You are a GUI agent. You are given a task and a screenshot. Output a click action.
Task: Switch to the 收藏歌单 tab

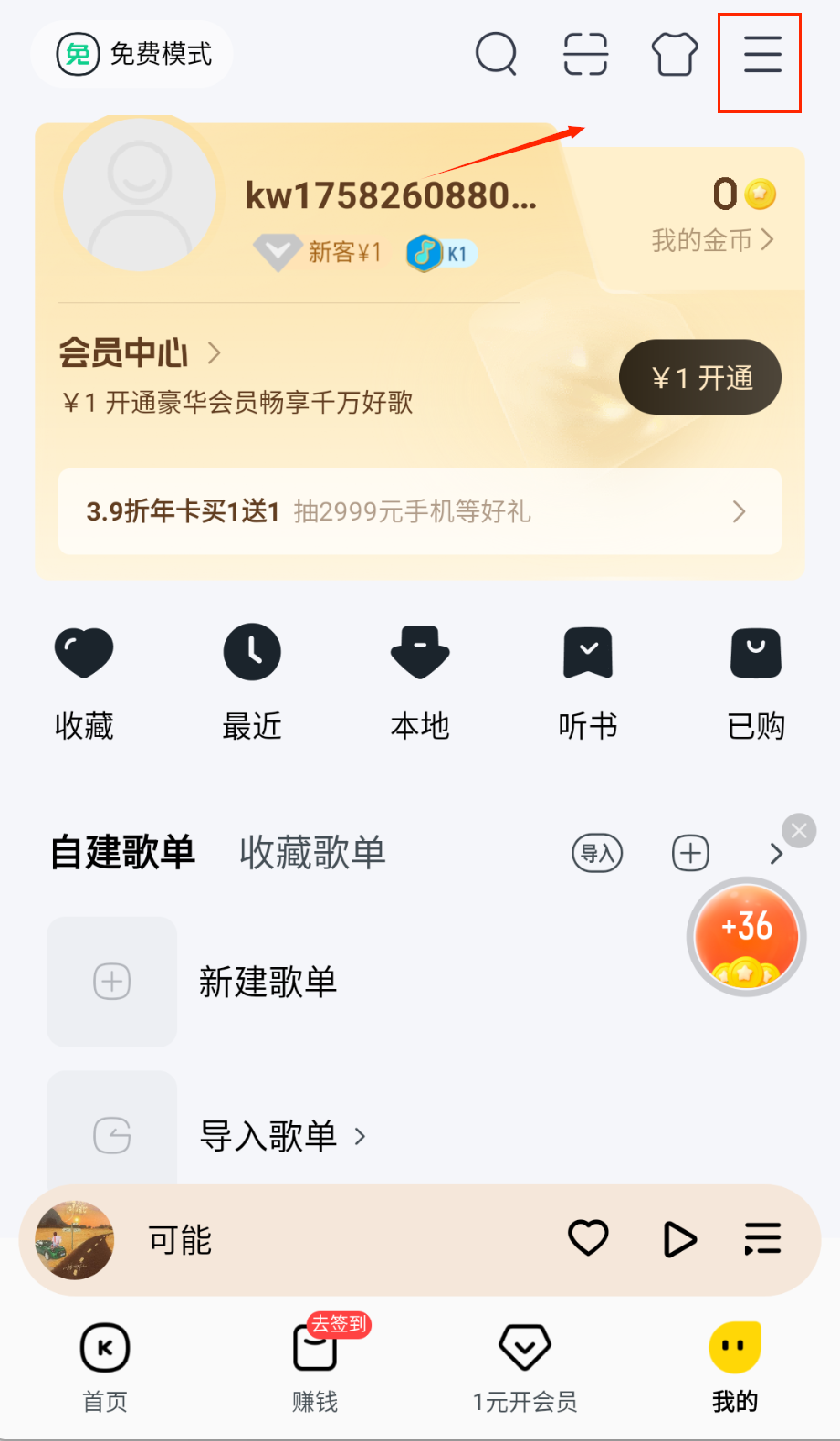pyautogui.click(x=312, y=853)
